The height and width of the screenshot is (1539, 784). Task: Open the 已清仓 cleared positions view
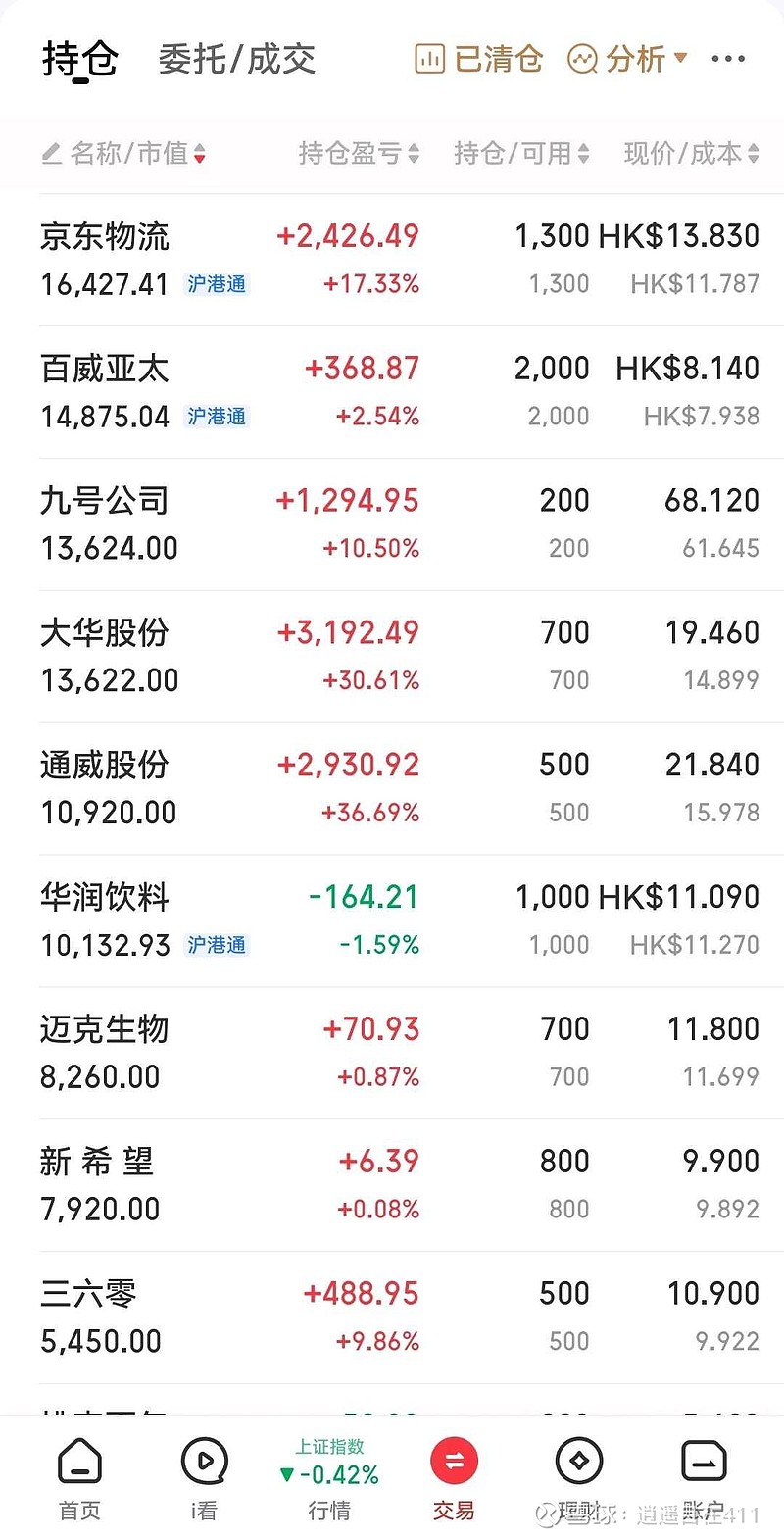pyautogui.click(x=479, y=60)
